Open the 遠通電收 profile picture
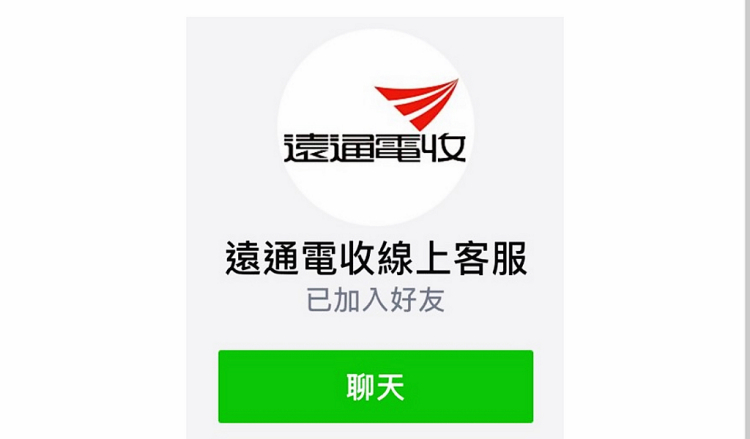The width and height of the screenshot is (750, 439). [x=375, y=126]
